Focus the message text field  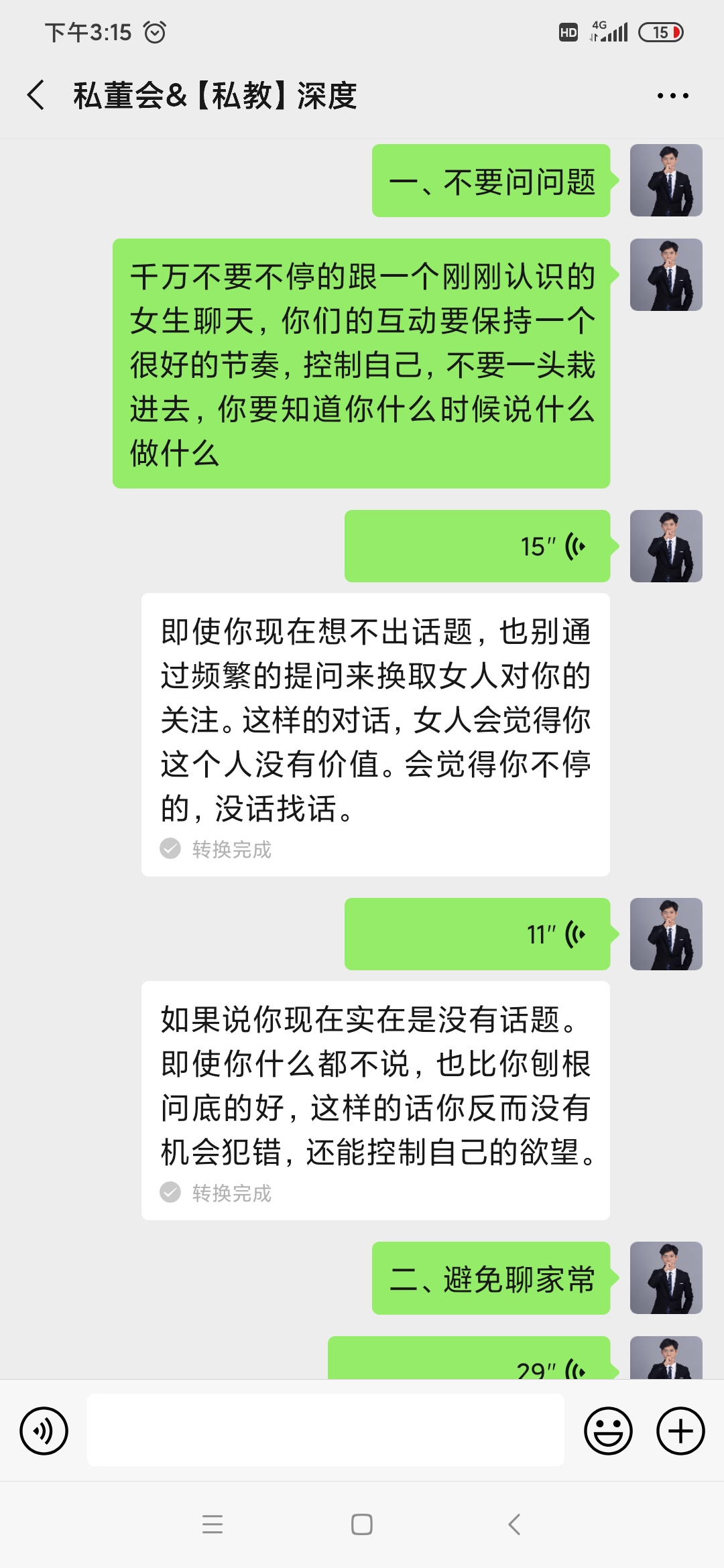325,1430
